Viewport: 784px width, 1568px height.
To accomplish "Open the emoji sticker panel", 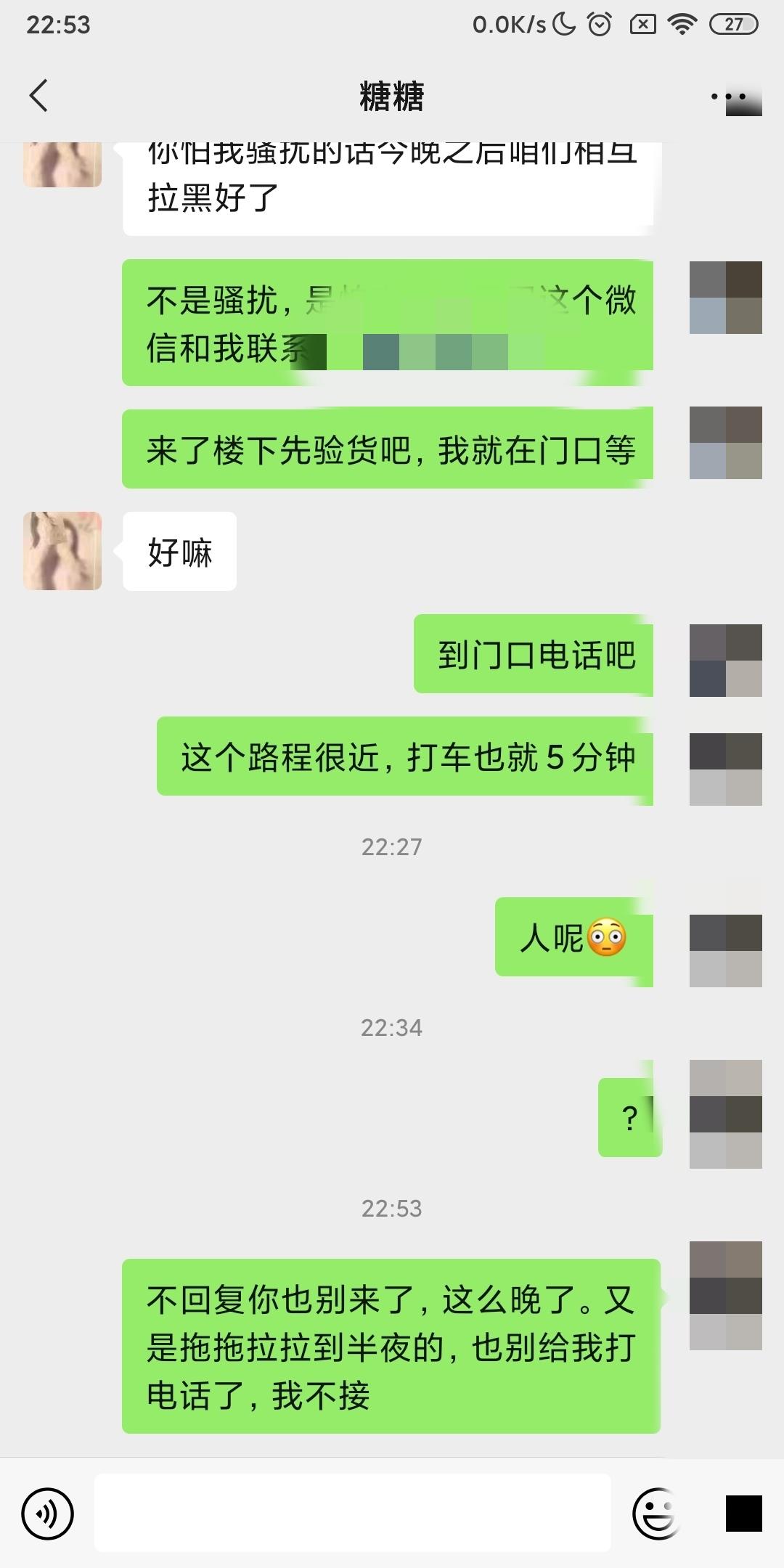I will (x=657, y=1514).
